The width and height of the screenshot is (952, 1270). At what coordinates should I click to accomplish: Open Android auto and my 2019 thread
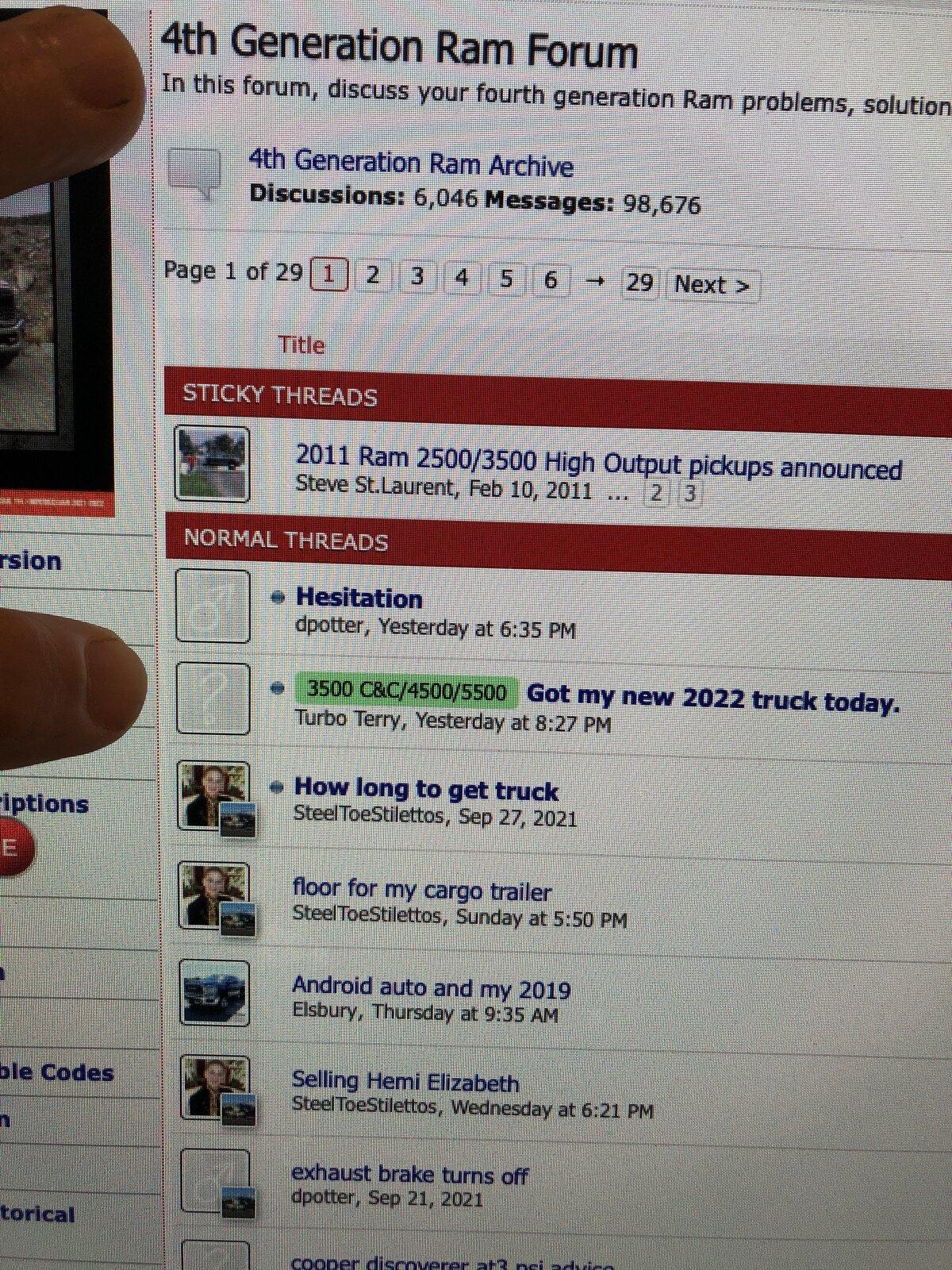(431, 987)
